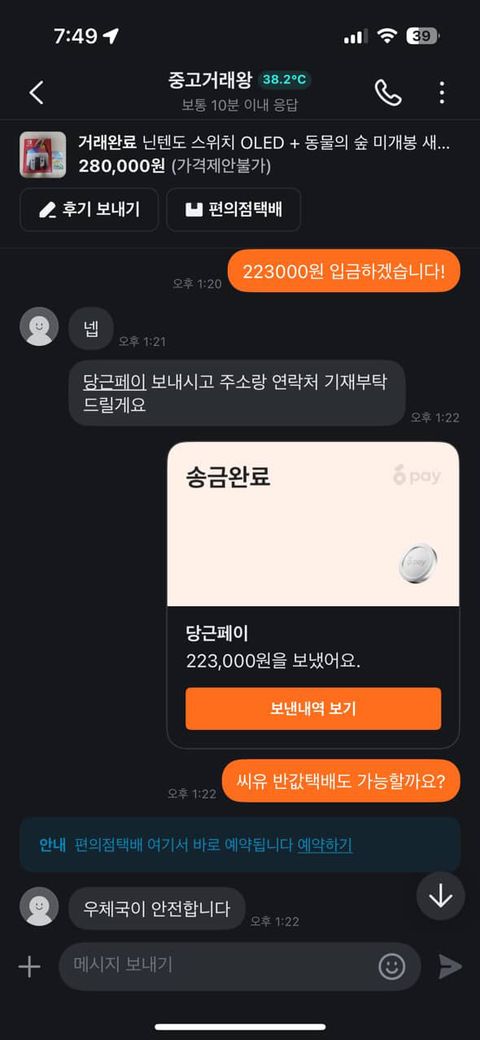Jump to latest message with down arrow
This screenshot has width=480, height=1040.
[440, 896]
